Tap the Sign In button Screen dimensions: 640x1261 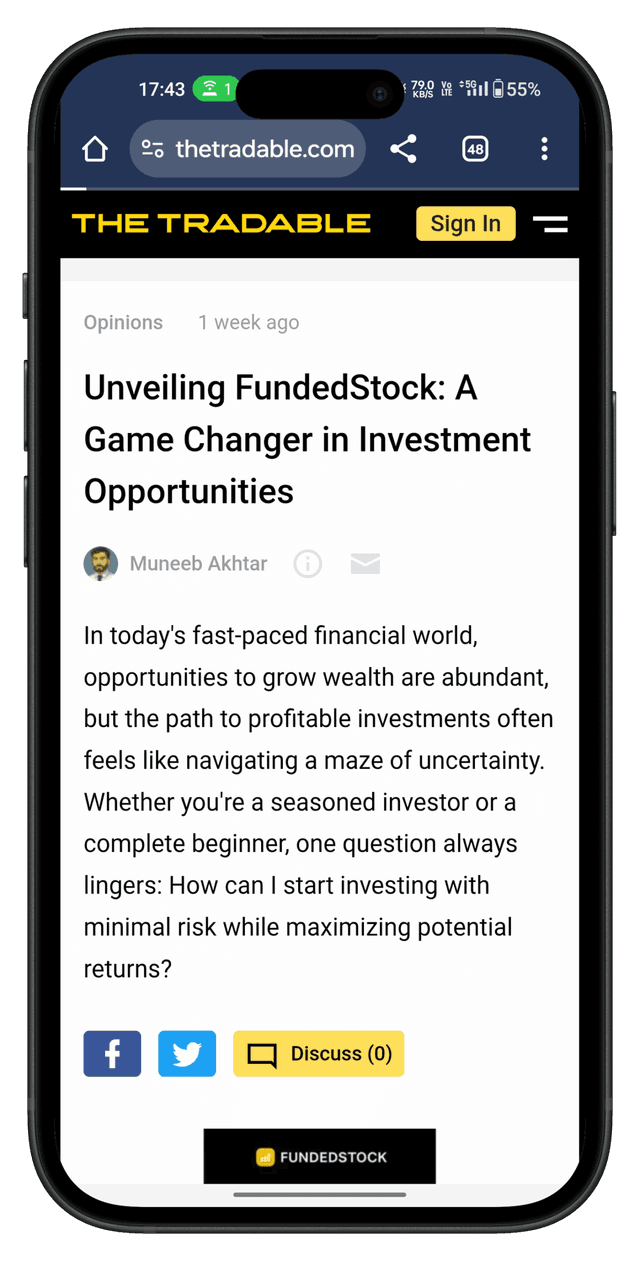[x=465, y=224]
